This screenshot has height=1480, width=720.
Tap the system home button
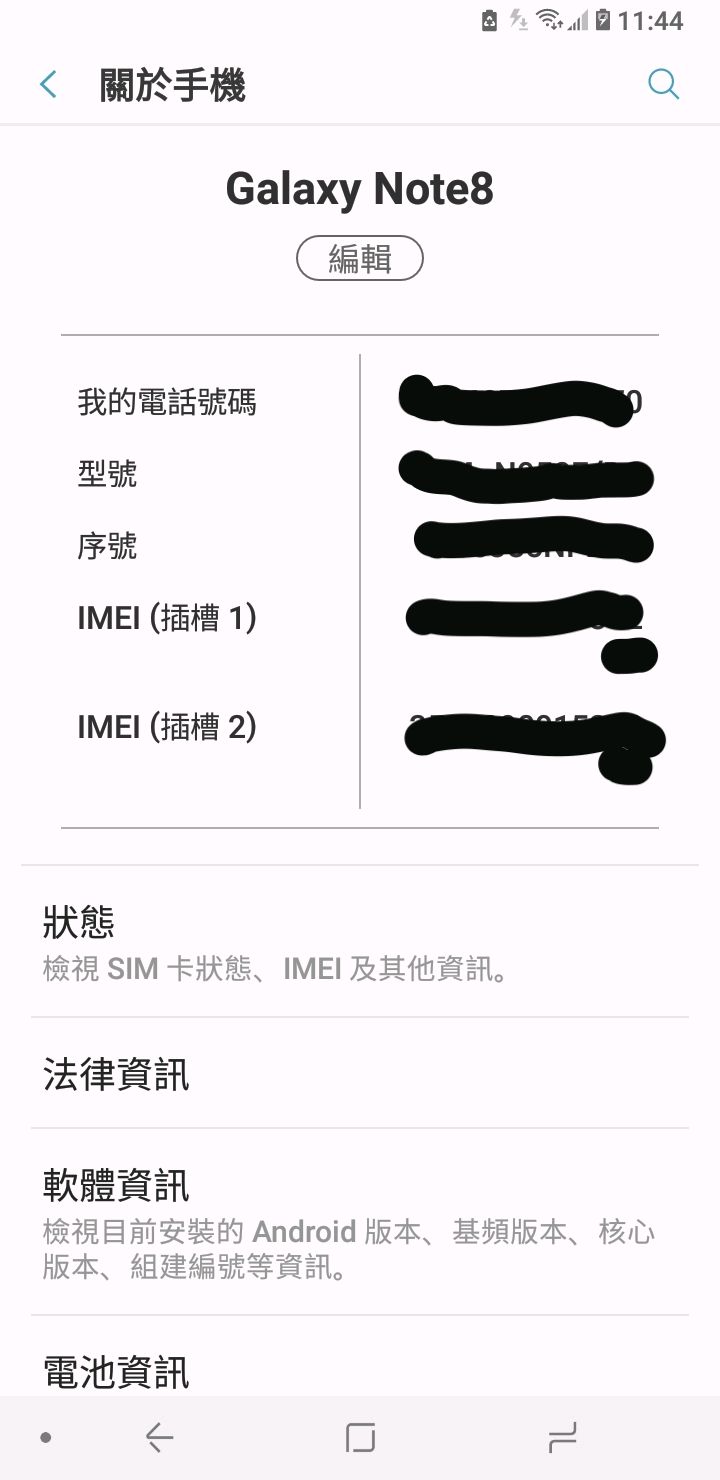[360, 1438]
